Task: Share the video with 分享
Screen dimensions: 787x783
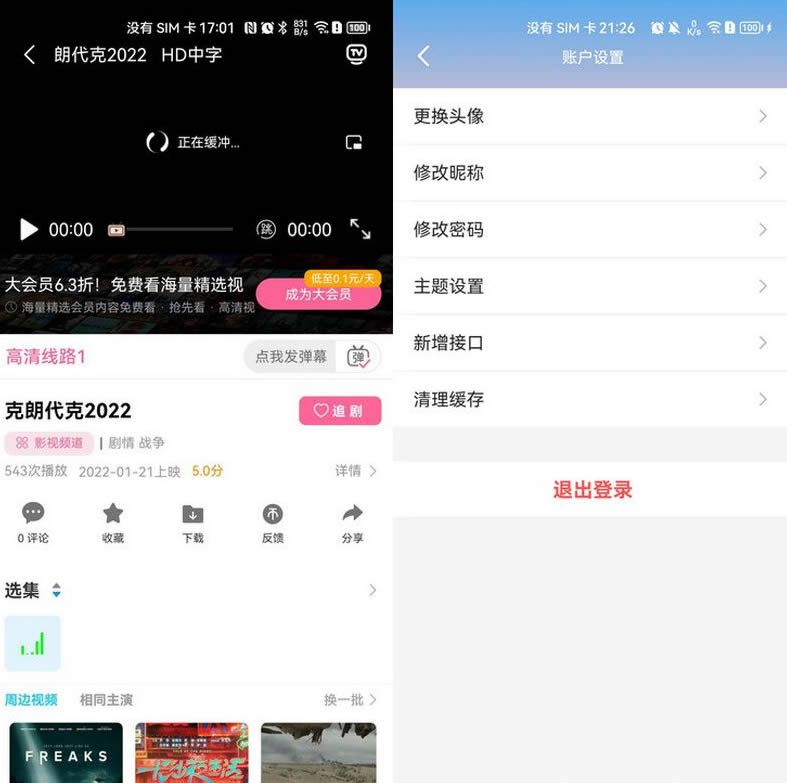Action: click(352, 523)
